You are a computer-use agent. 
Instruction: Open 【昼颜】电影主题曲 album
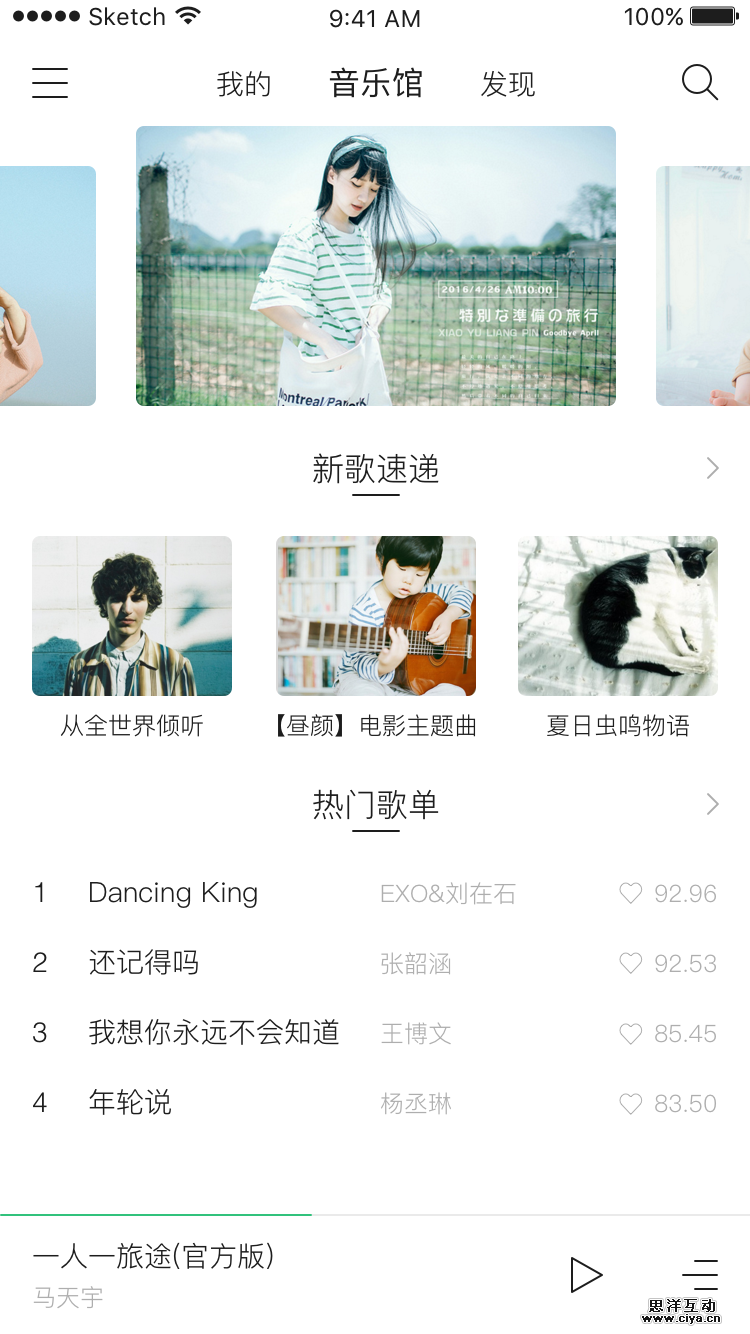point(376,616)
